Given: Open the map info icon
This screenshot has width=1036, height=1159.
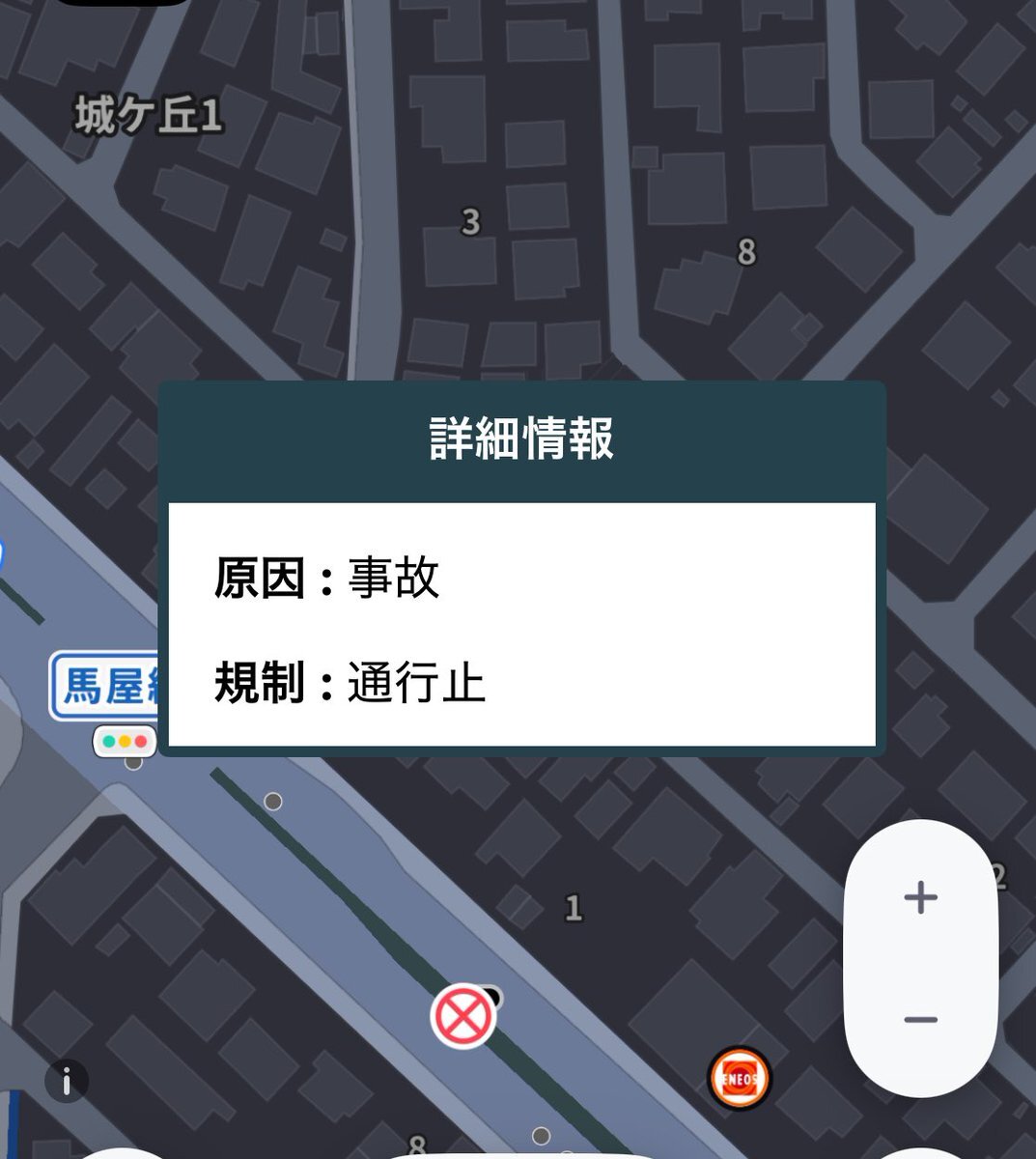Looking at the screenshot, I should click(67, 1081).
